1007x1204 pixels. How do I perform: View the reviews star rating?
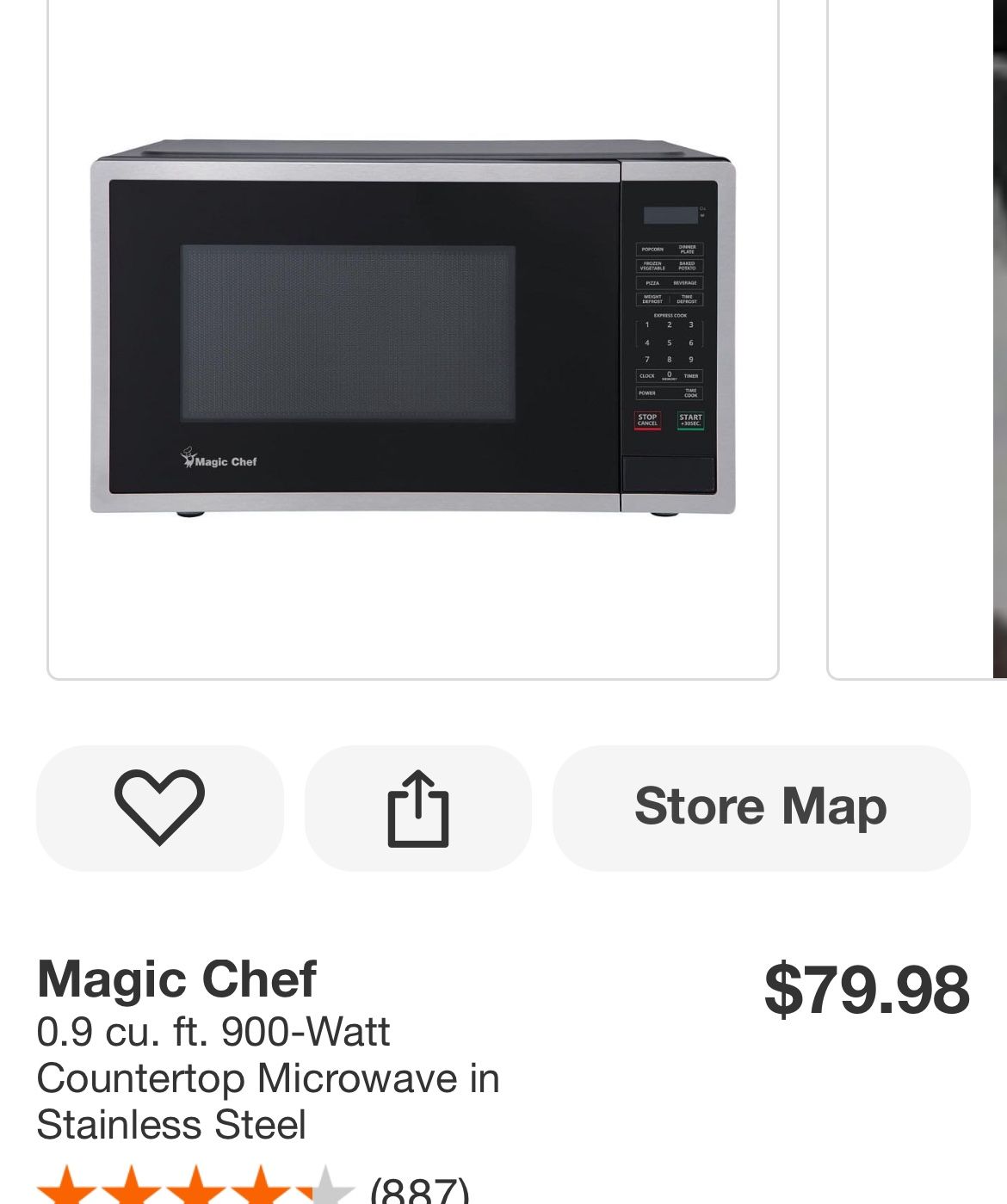coord(195,1188)
